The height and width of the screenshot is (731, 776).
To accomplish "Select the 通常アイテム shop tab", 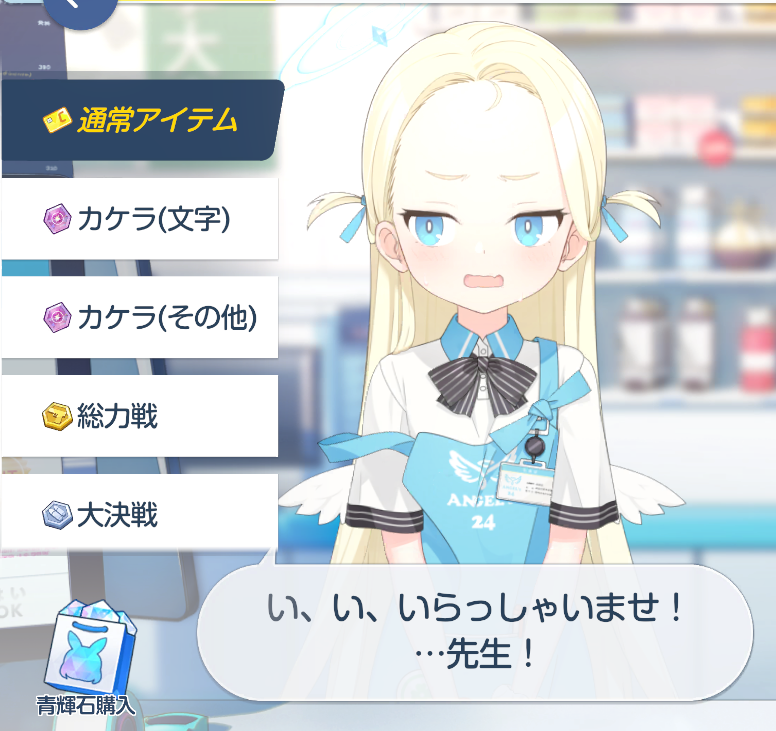I will (x=140, y=121).
